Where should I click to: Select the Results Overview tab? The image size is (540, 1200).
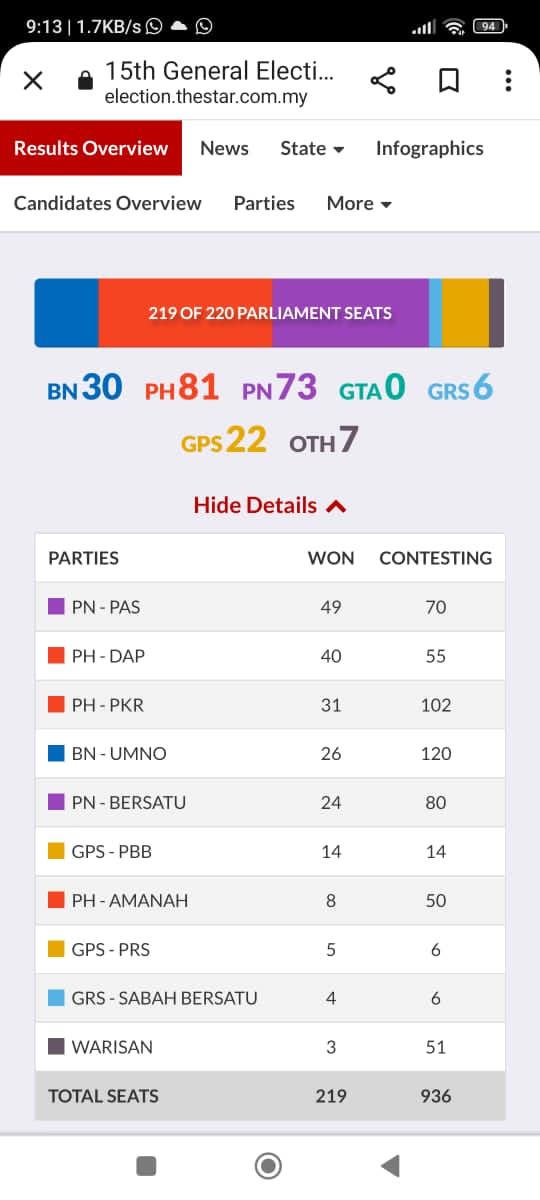click(x=91, y=148)
